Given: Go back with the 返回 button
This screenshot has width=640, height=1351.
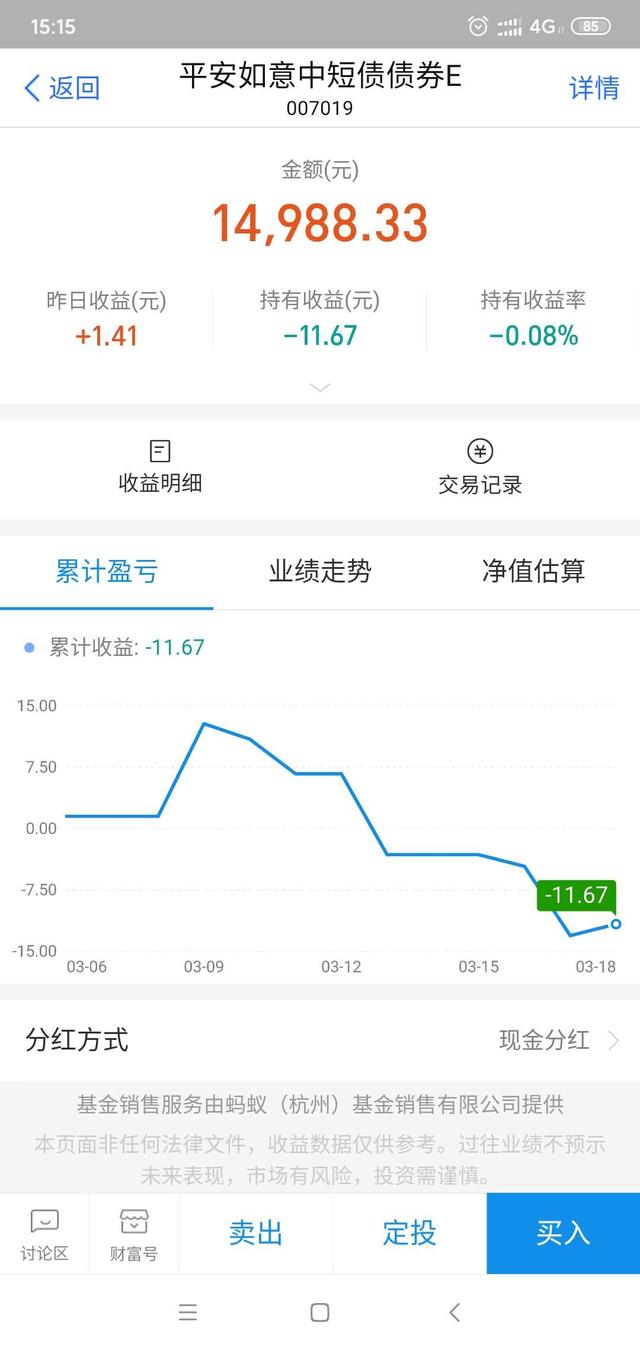Looking at the screenshot, I should [61, 88].
